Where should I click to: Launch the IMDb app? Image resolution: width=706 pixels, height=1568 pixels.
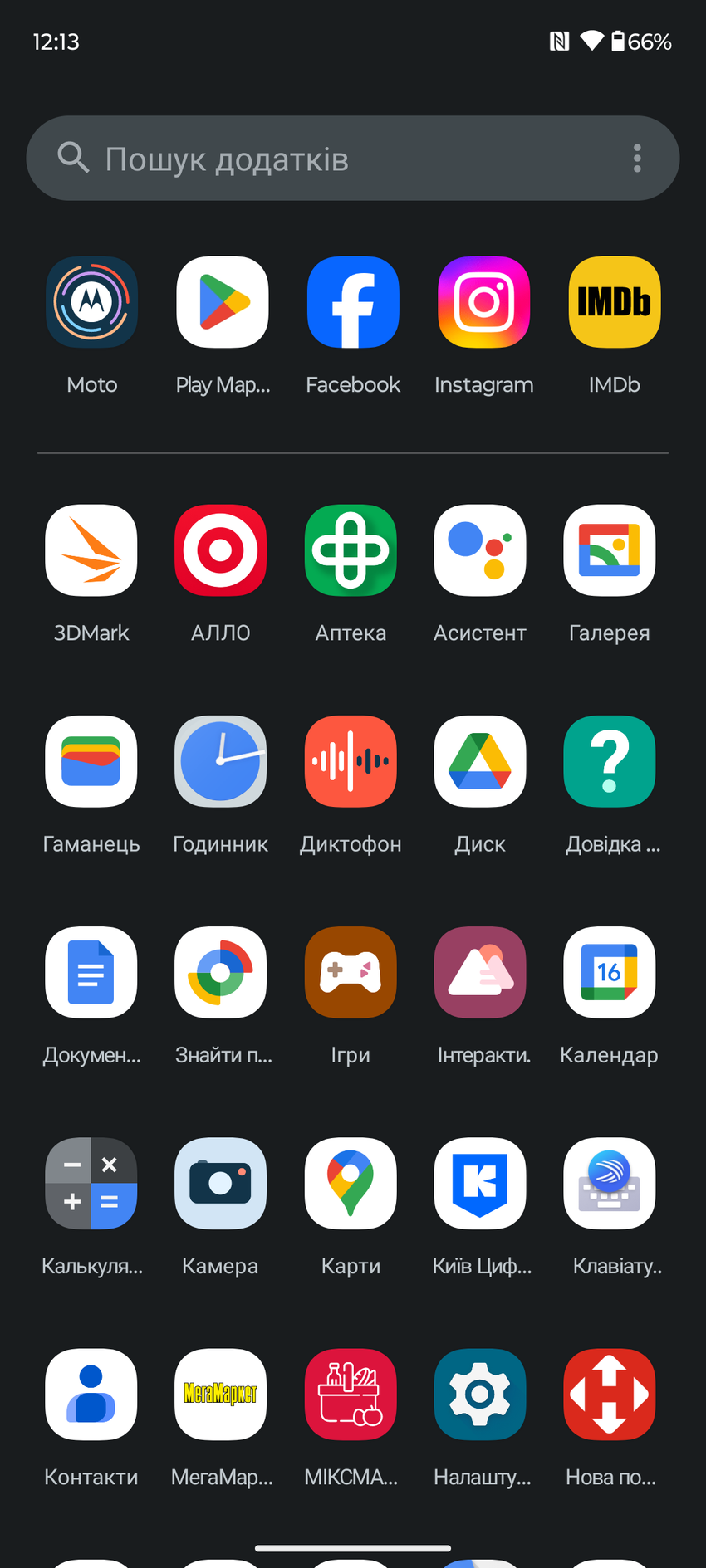pos(614,303)
